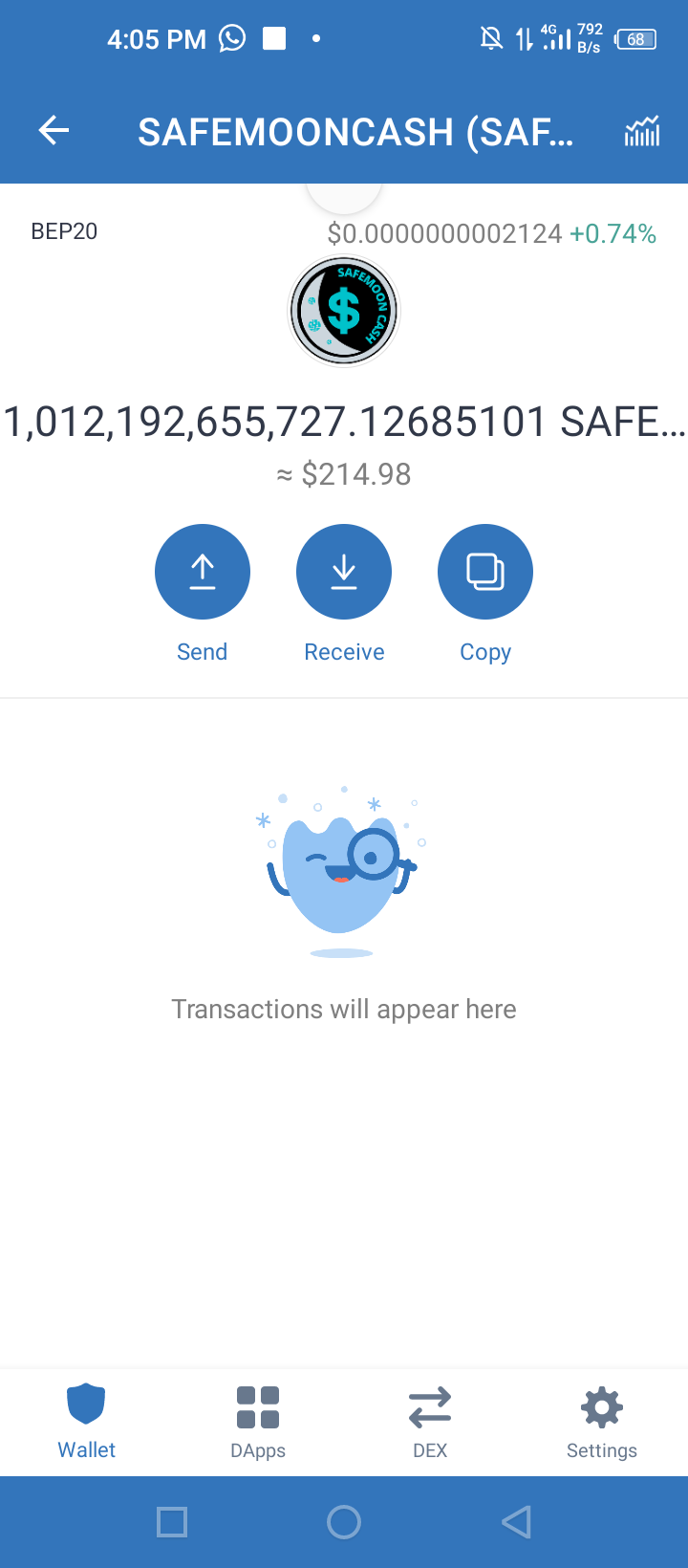The width and height of the screenshot is (688, 1568).
Task: Go to the system home screen
Action: tap(344, 1522)
